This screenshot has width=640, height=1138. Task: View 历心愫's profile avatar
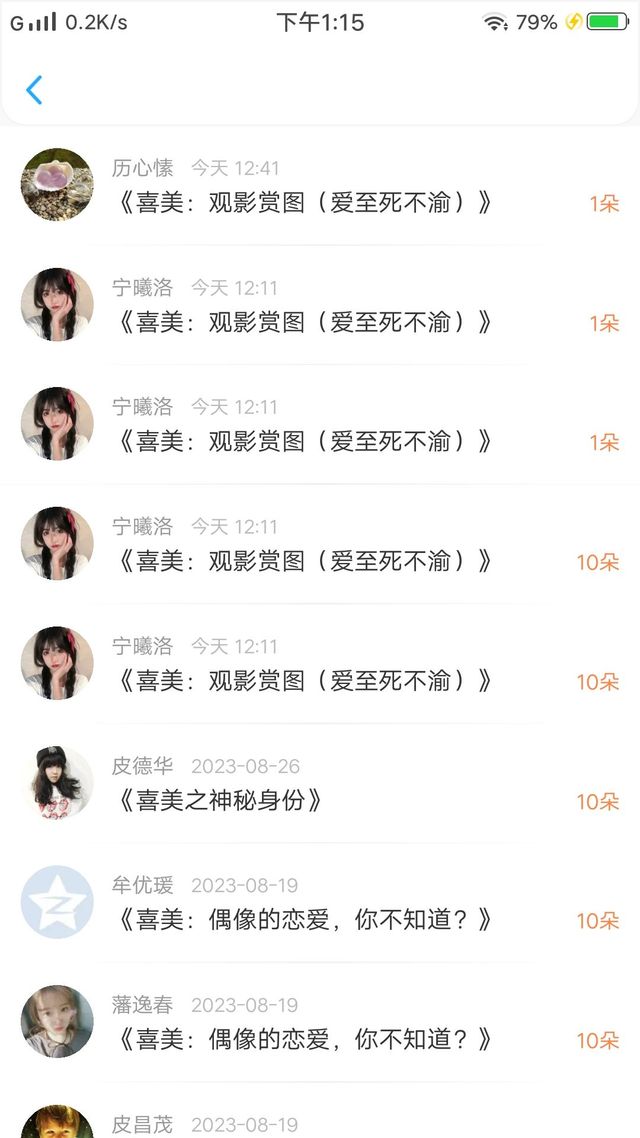click(x=57, y=185)
